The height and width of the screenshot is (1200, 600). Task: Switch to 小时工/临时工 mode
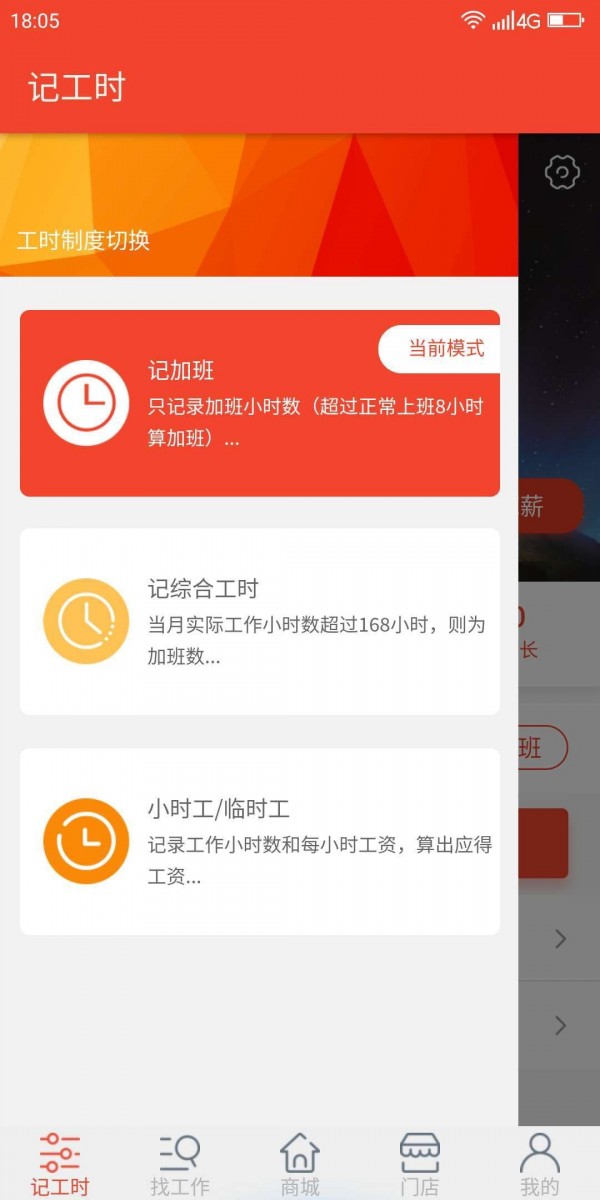coord(260,841)
